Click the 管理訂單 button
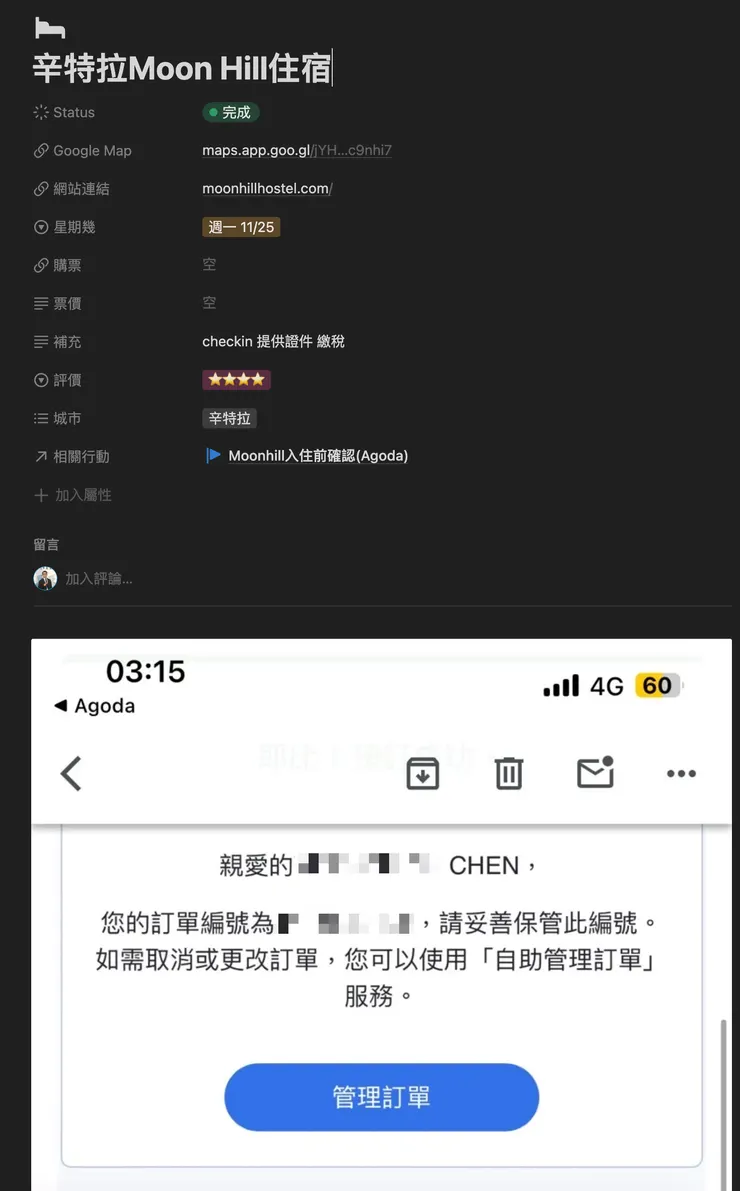The image size is (740, 1191). pyautogui.click(x=380, y=1097)
